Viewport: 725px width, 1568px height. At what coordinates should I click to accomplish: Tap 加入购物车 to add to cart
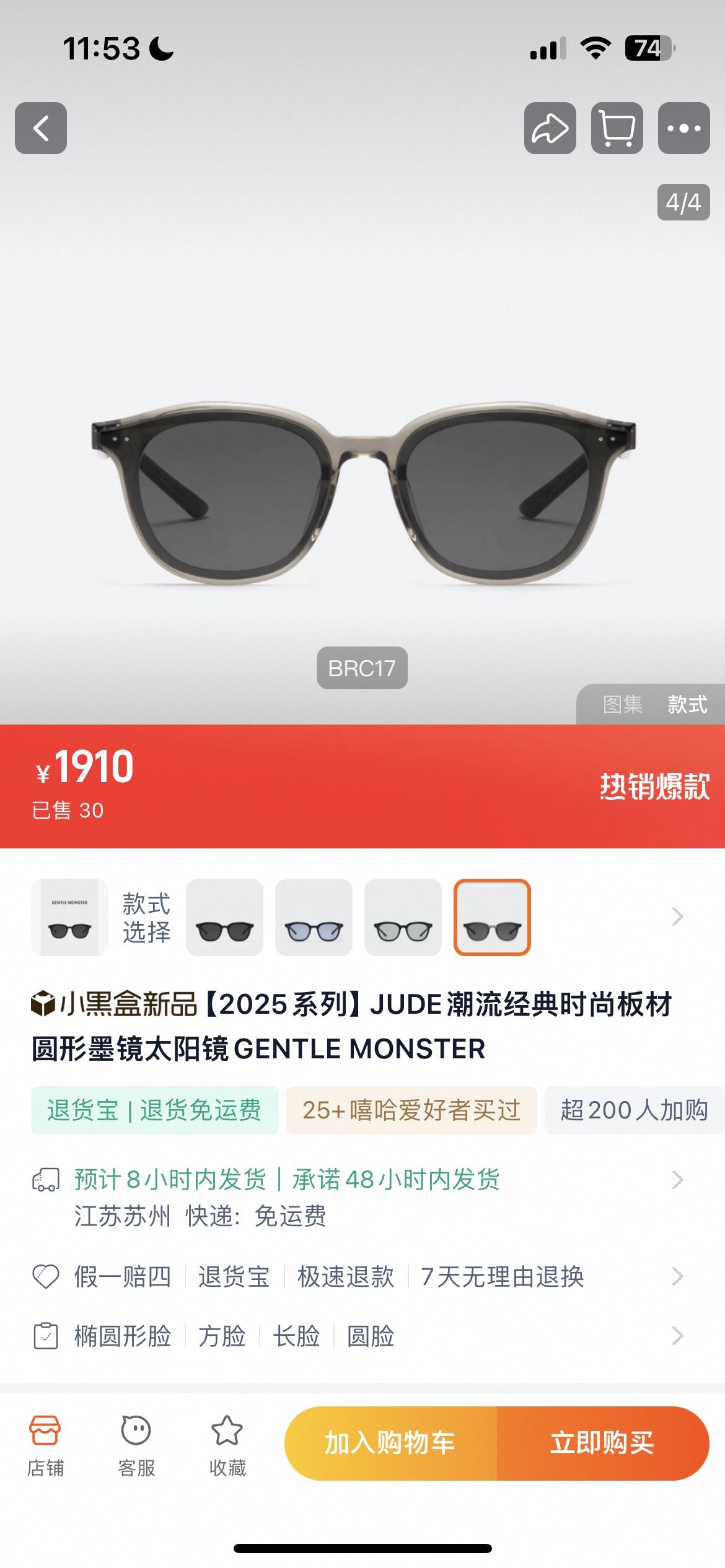click(x=390, y=1443)
